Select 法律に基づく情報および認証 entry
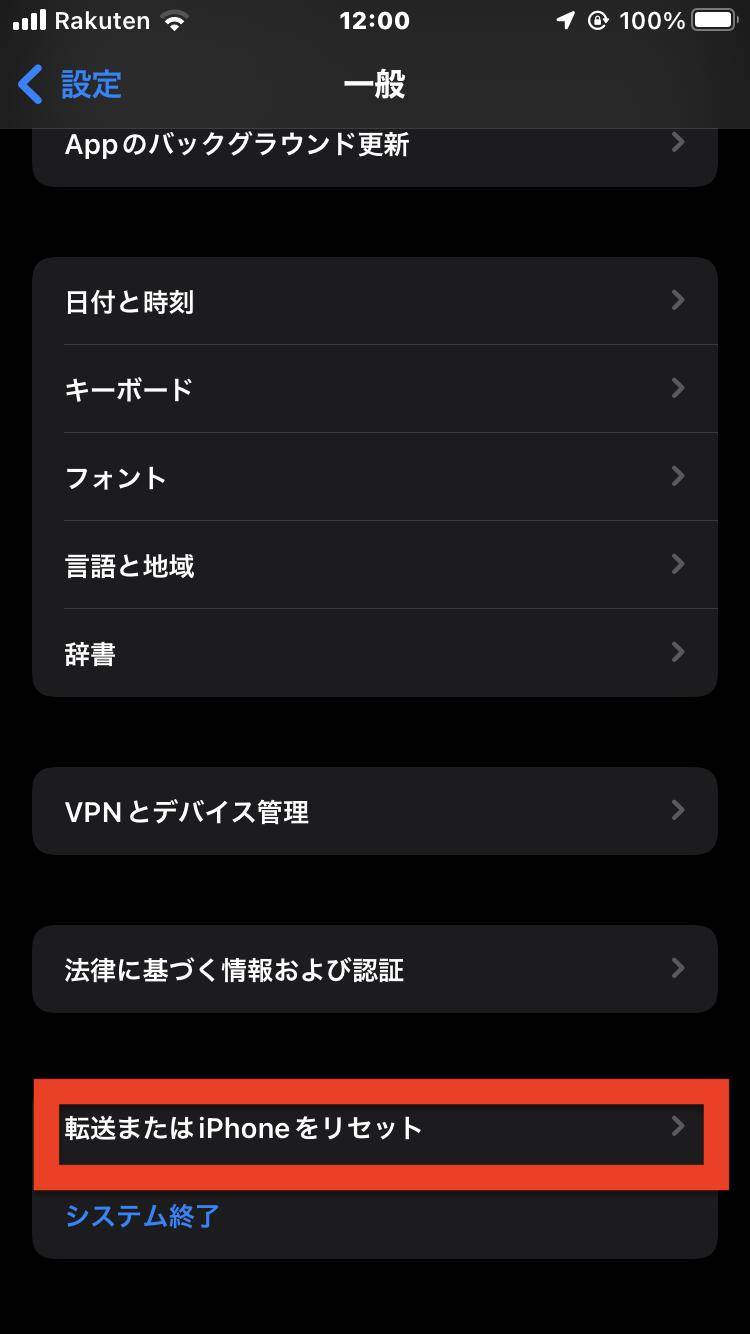The width and height of the screenshot is (750, 1334). pyautogui.click(x=375, y=968)
